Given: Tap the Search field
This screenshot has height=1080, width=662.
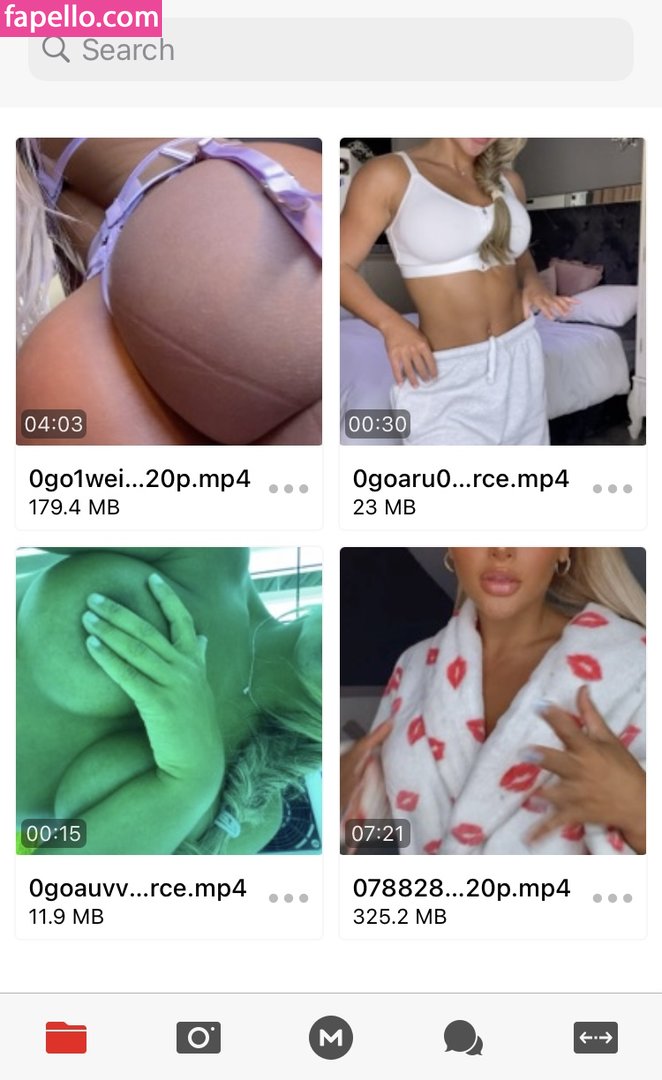Looking at the screenshot, I should (331, 50).
